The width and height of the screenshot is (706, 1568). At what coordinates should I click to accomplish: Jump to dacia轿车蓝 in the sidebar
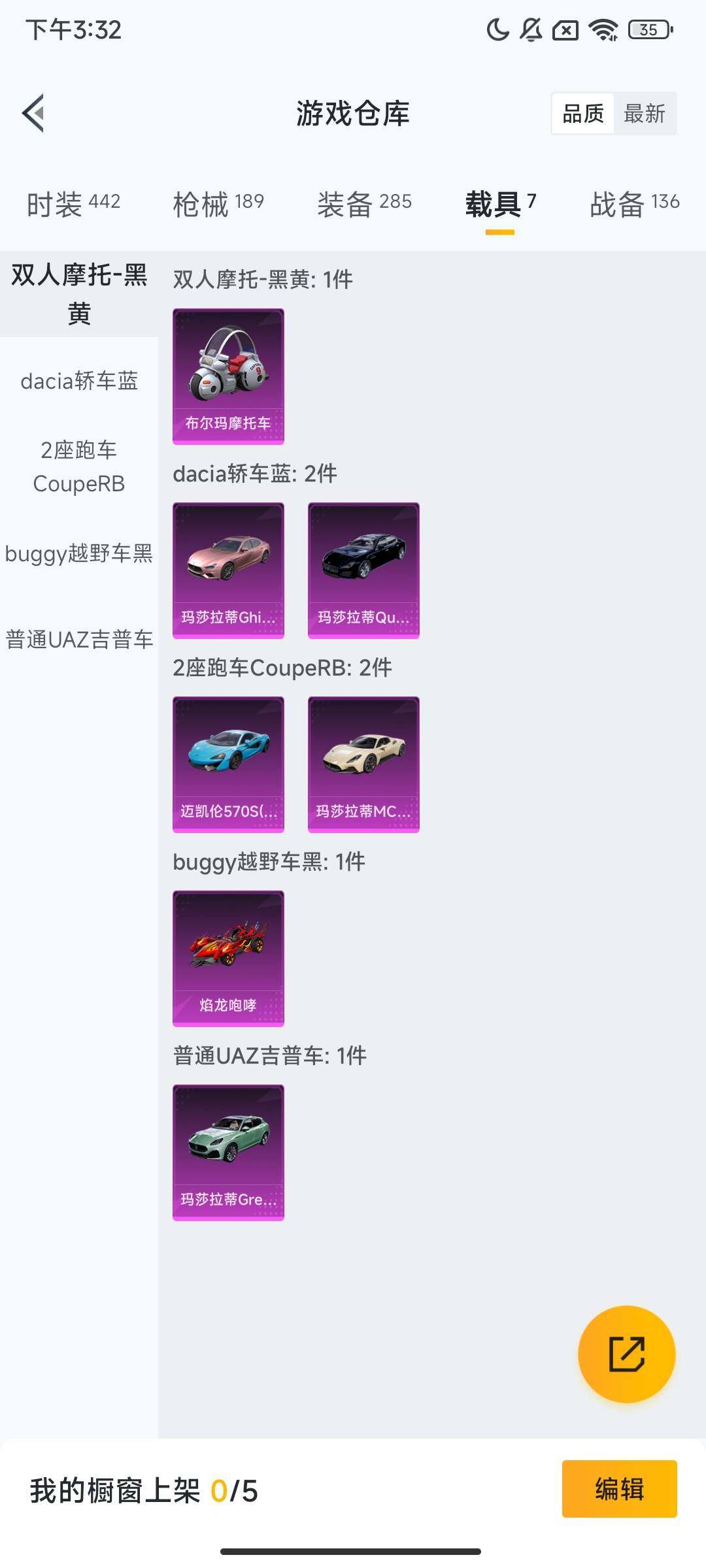tap(79, 381)
